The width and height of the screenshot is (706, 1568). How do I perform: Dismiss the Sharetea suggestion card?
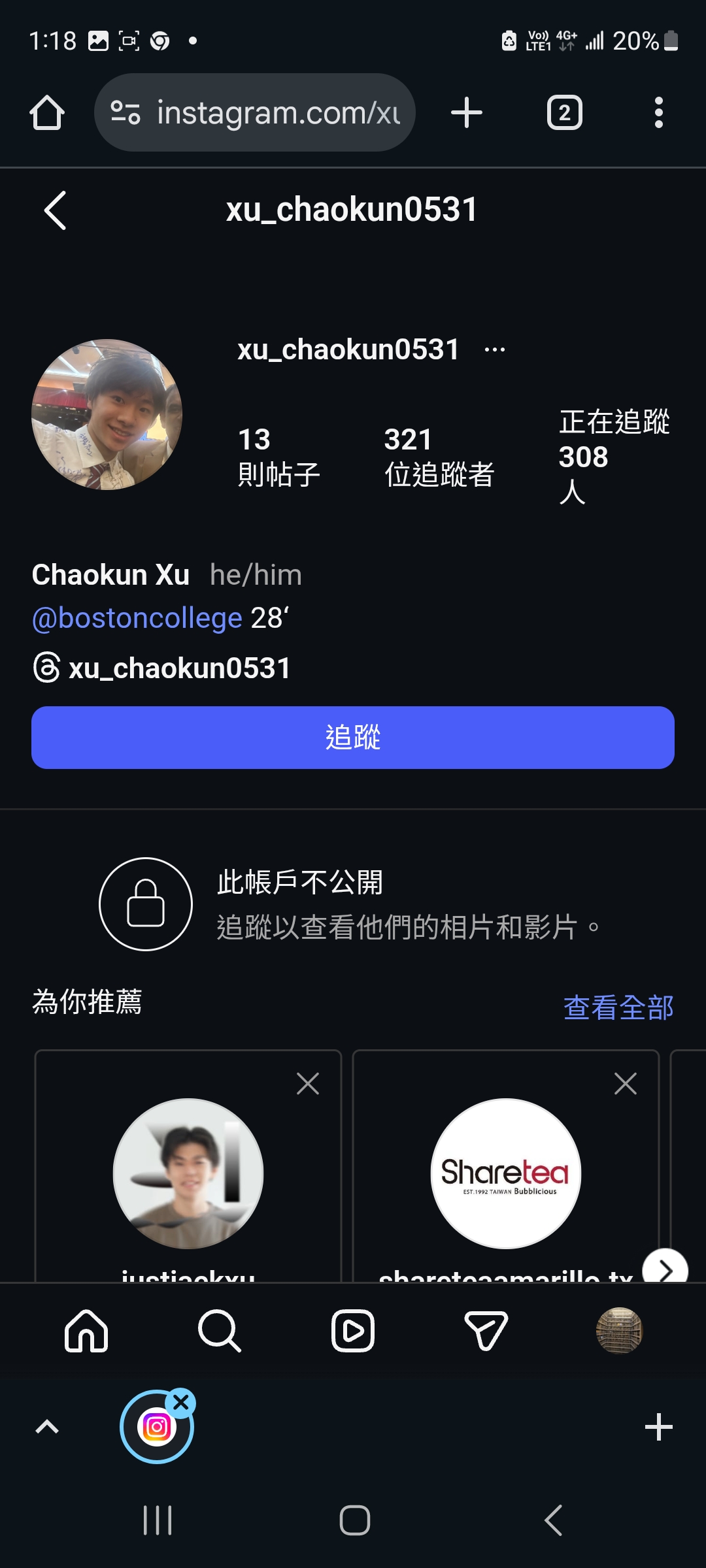(625, 1084)
